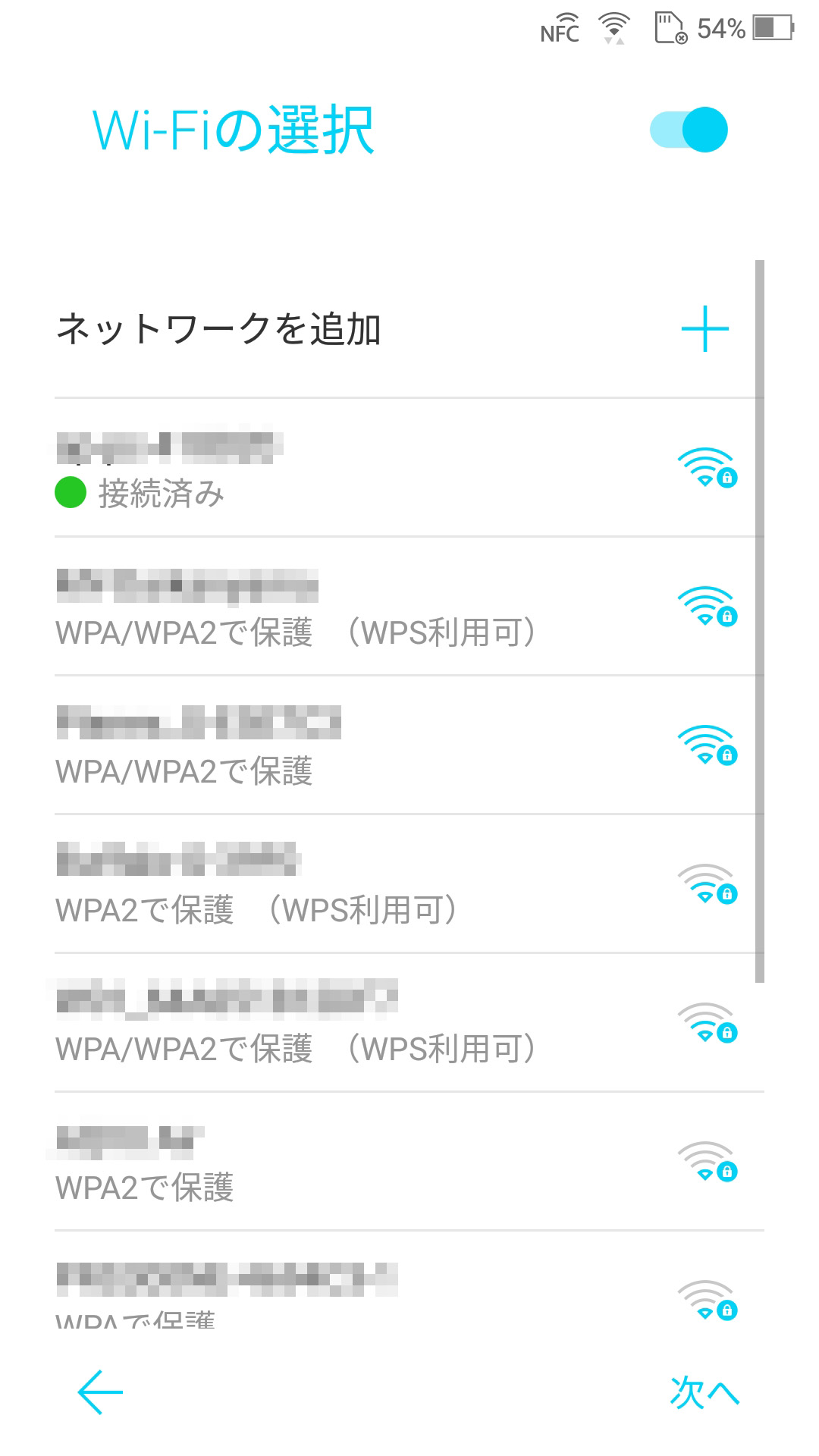Tap the lock icon on the connected network's signal
The image size is (819, 1456).
click(x=726, y=478)
